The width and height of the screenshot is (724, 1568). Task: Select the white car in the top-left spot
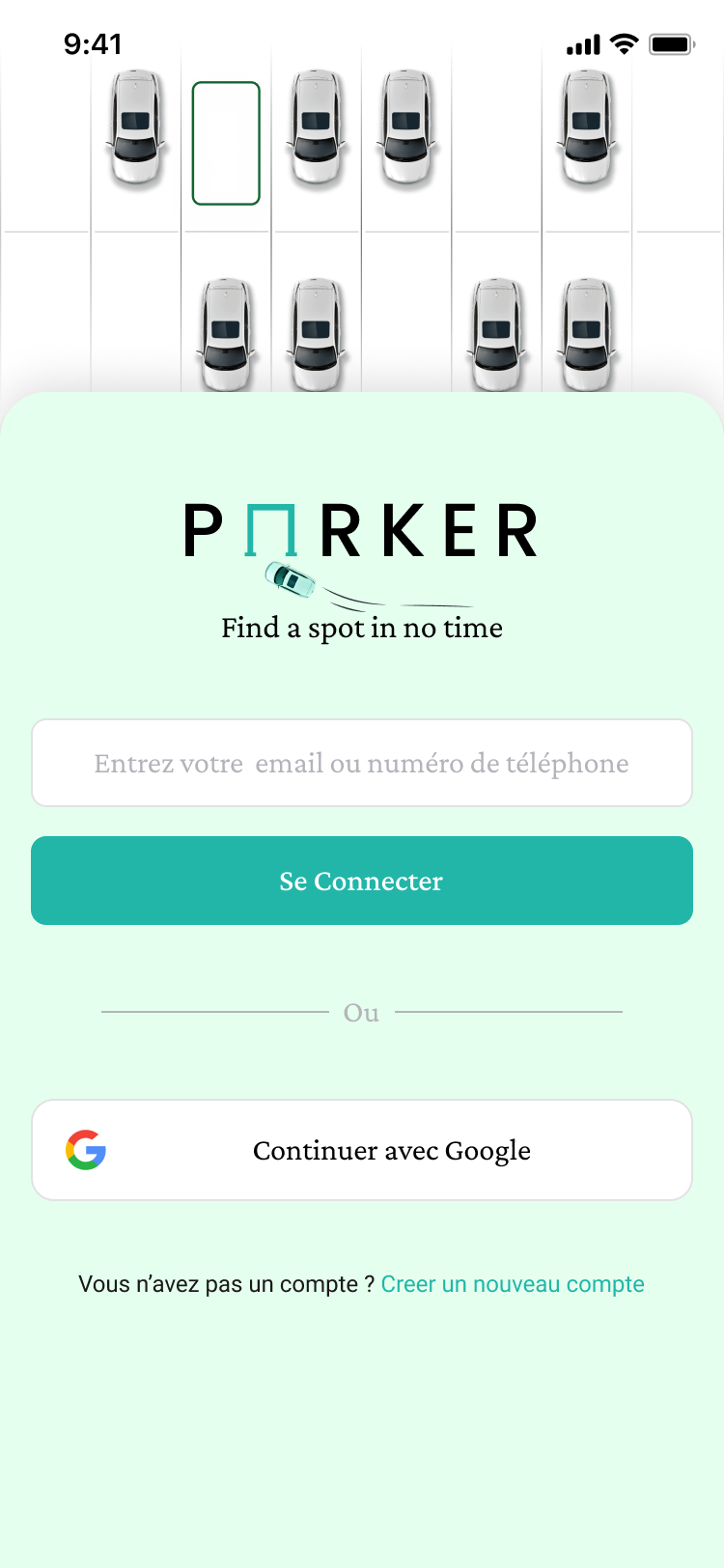pos(136,126)
